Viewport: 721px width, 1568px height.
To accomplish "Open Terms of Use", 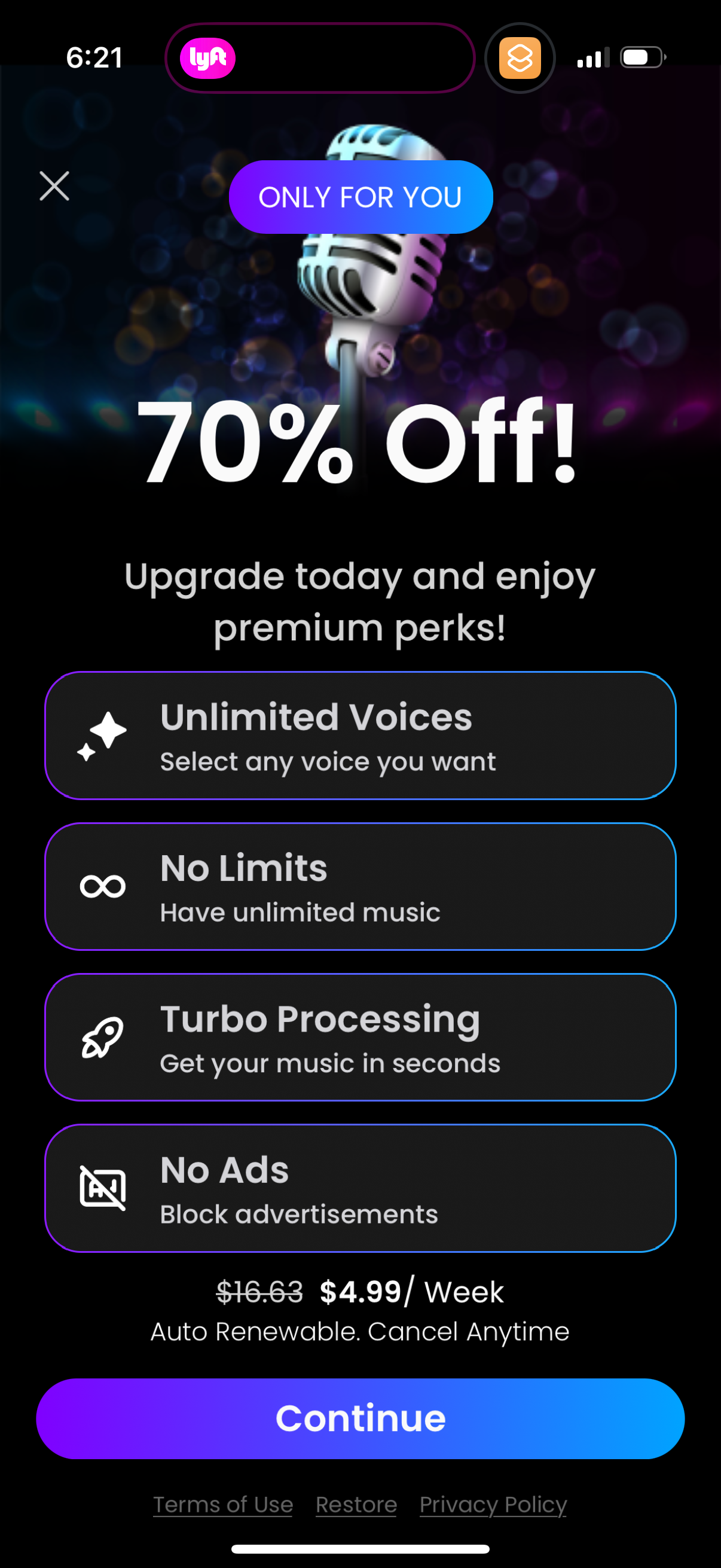I will [222, 1505].
